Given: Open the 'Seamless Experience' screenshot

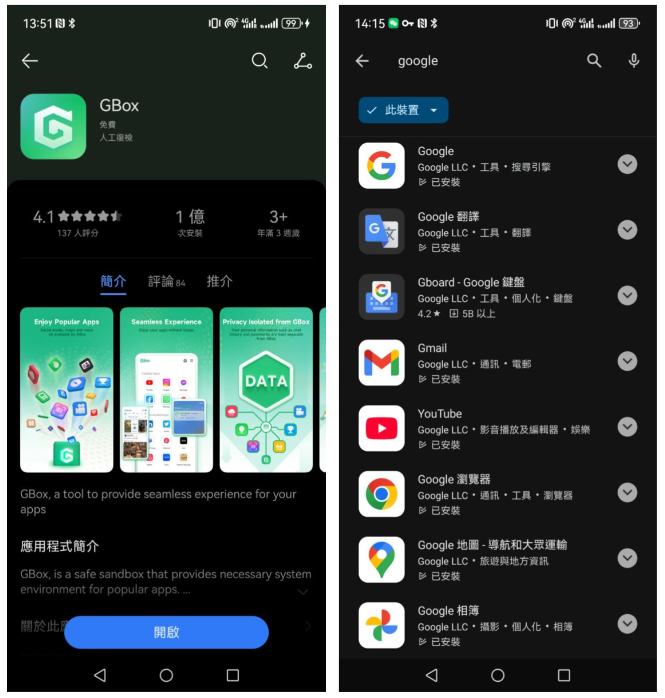Looking at the screenshot, I should [165, 389].
